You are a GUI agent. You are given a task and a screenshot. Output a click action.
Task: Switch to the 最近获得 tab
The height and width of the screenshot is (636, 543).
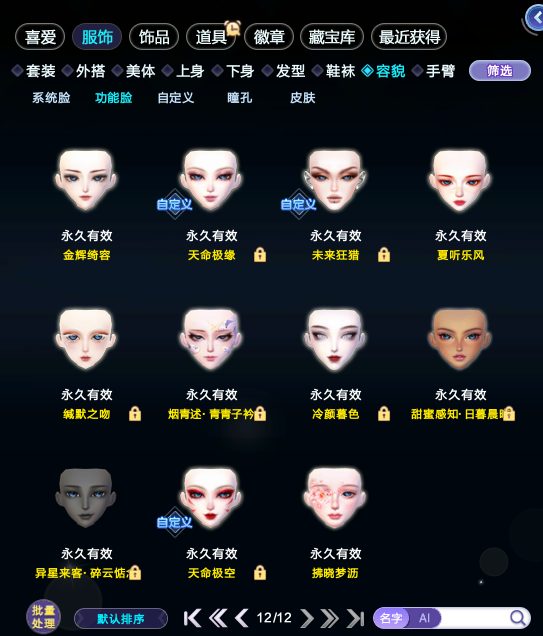point(409,37)
